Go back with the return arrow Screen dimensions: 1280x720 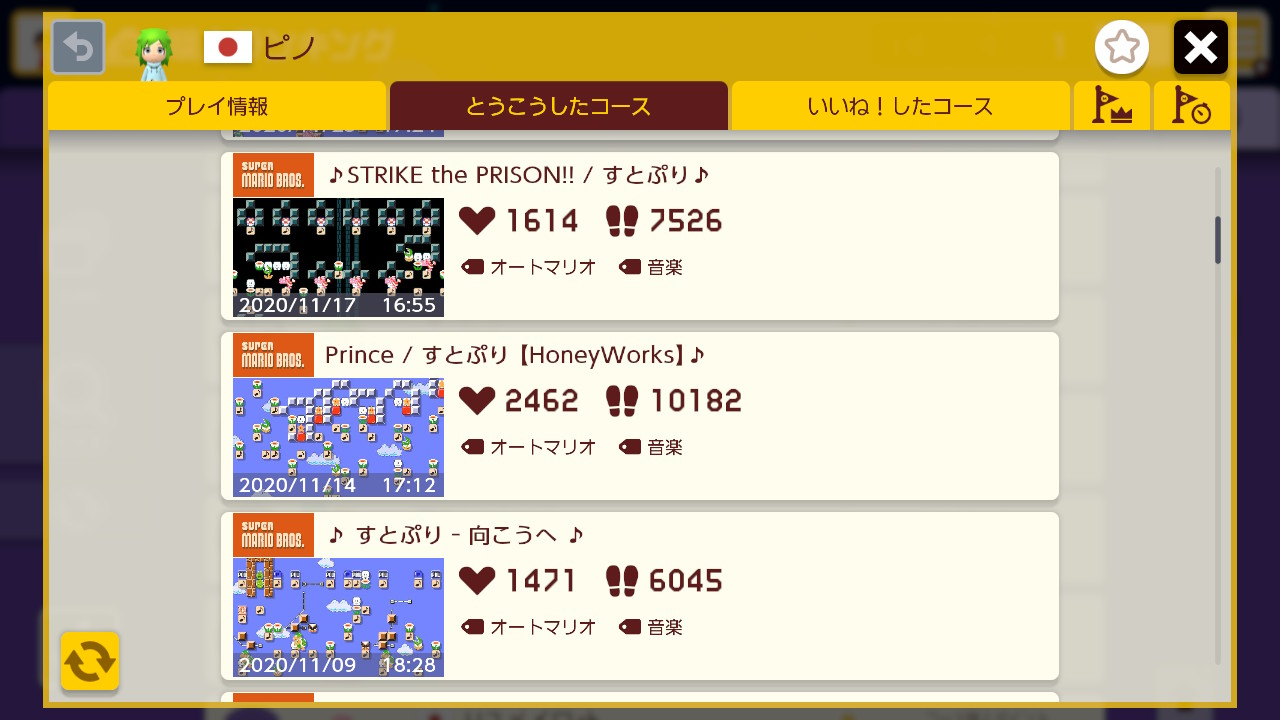point(78,47)
